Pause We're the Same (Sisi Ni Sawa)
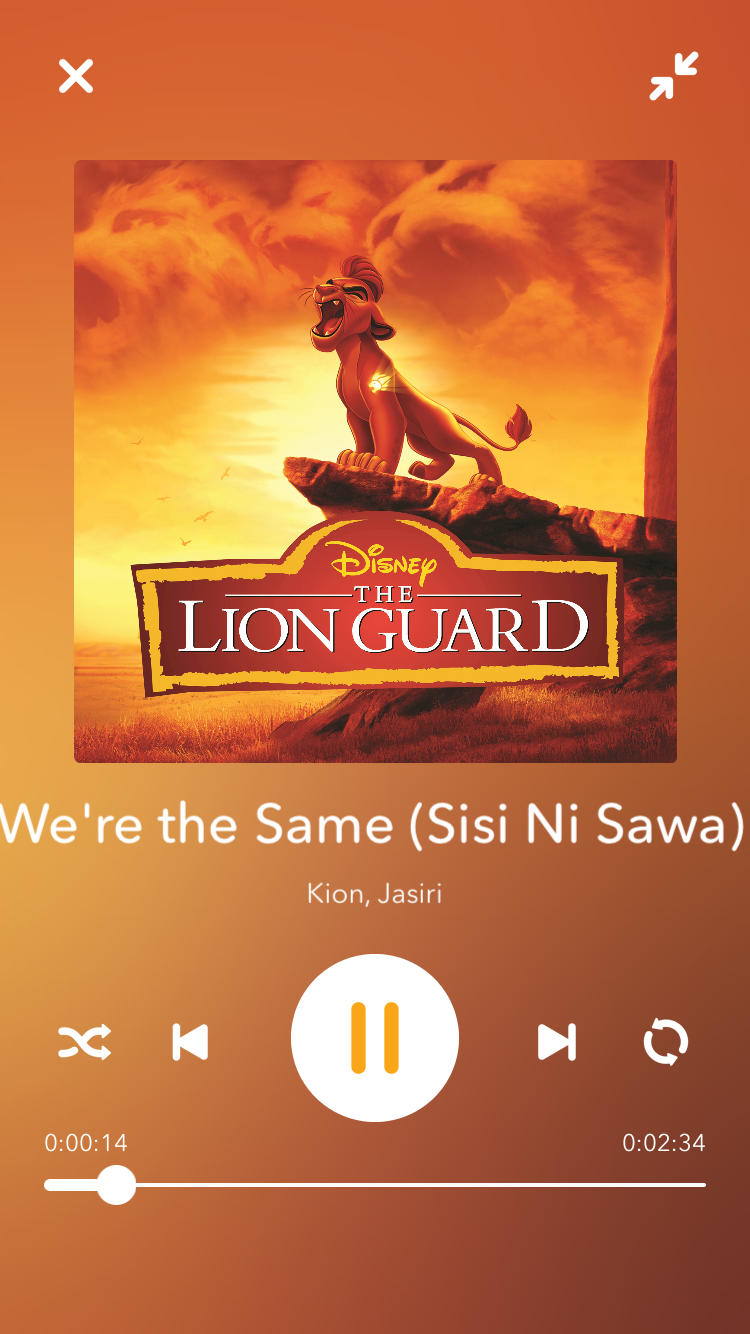The height and width of the screenshot is (1334, 750). (x=375, y=1038)
